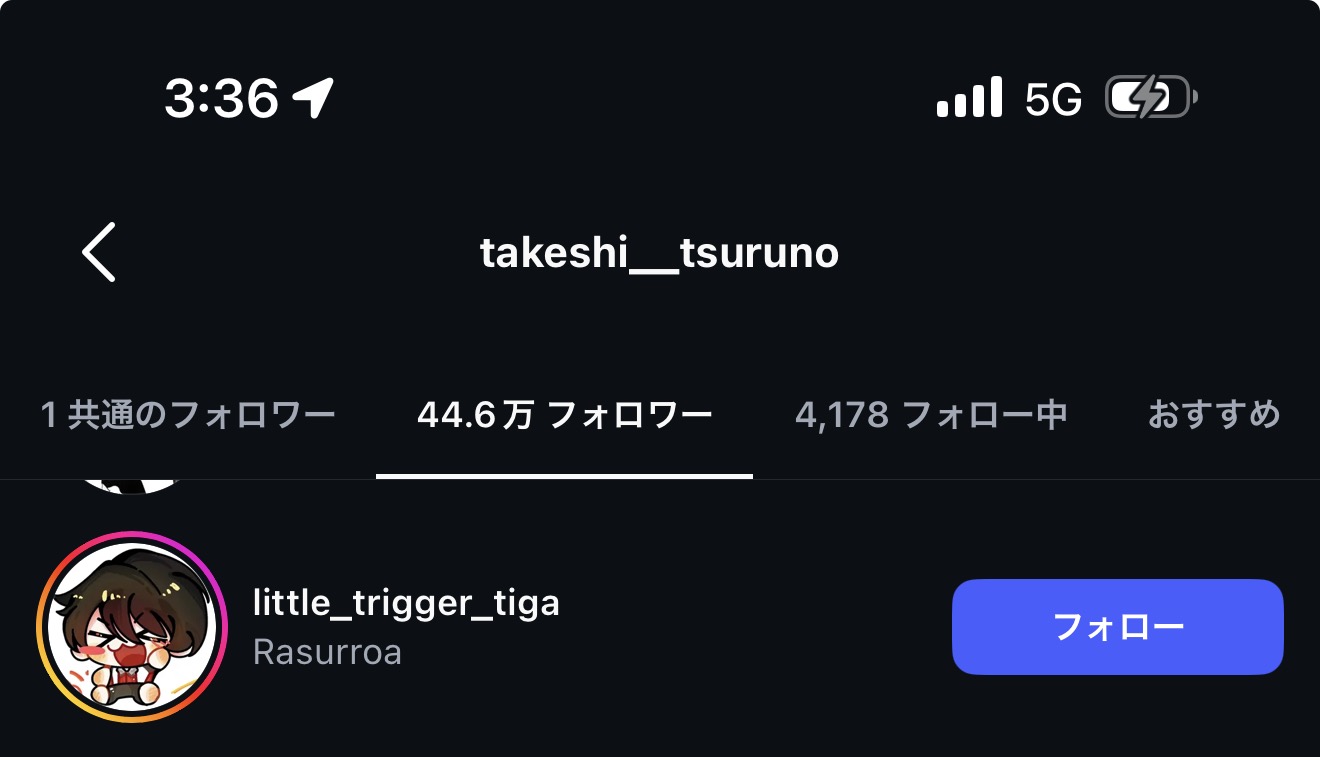The height and width of the screenshot is (757, 1320).
Task: Go back using the back arrow
Action: point(99,253)
